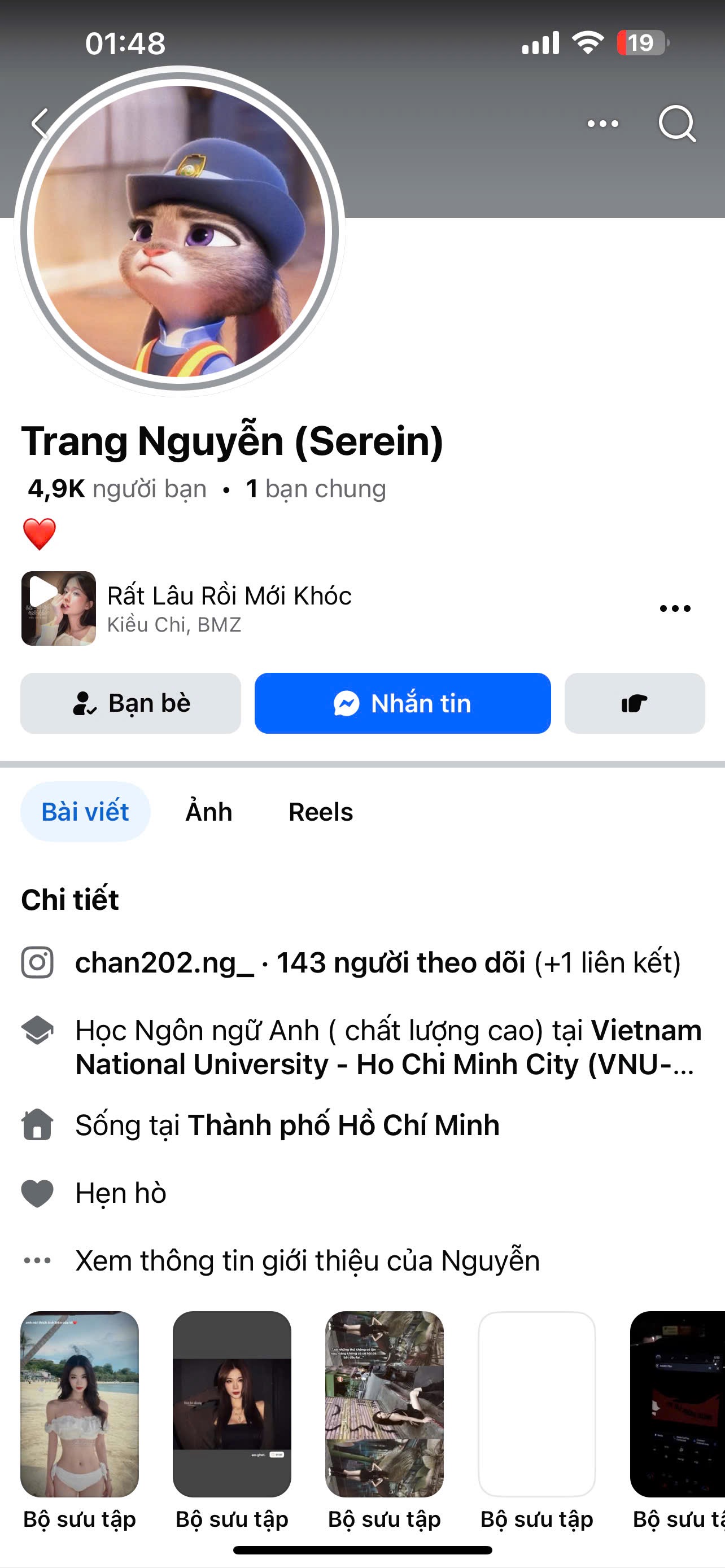Play the song Rất Lâu Rồi Mới Khóc
The height and width of the screenshot is (1568, 725).
pyautogui.click(x=58, y=608)
